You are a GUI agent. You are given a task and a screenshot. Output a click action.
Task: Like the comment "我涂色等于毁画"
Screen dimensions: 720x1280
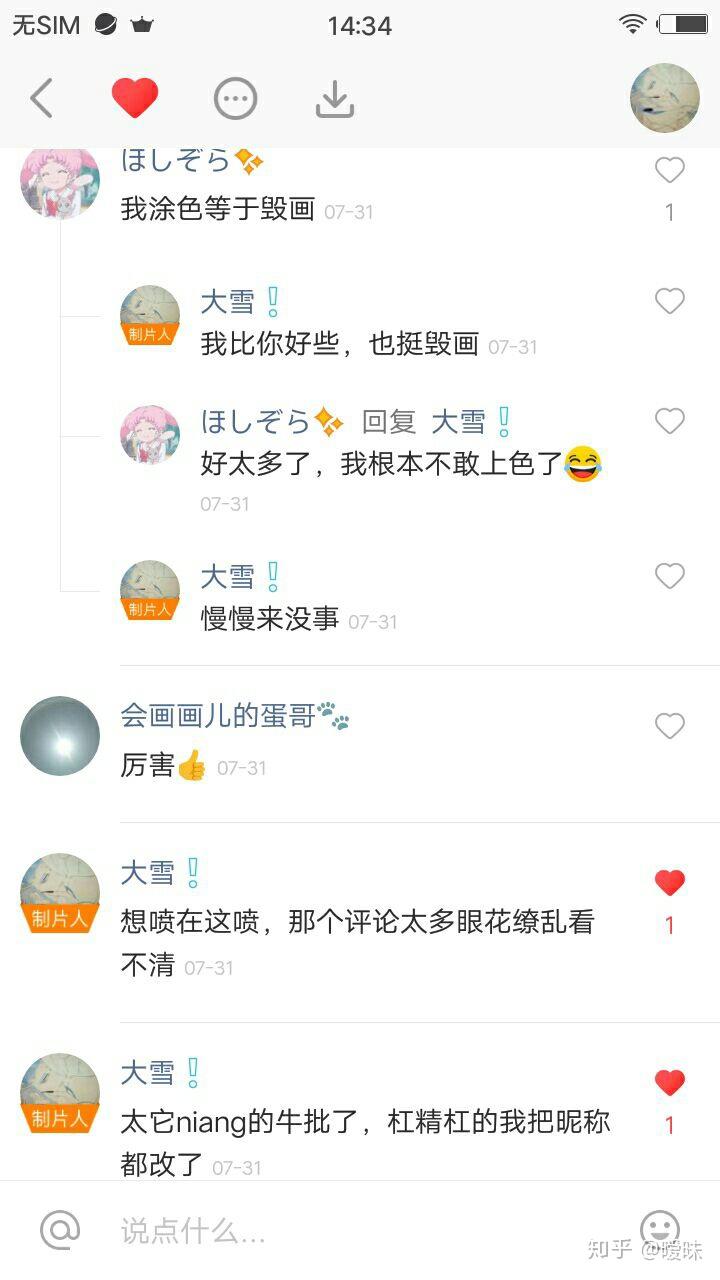click(x=669, y=171)
